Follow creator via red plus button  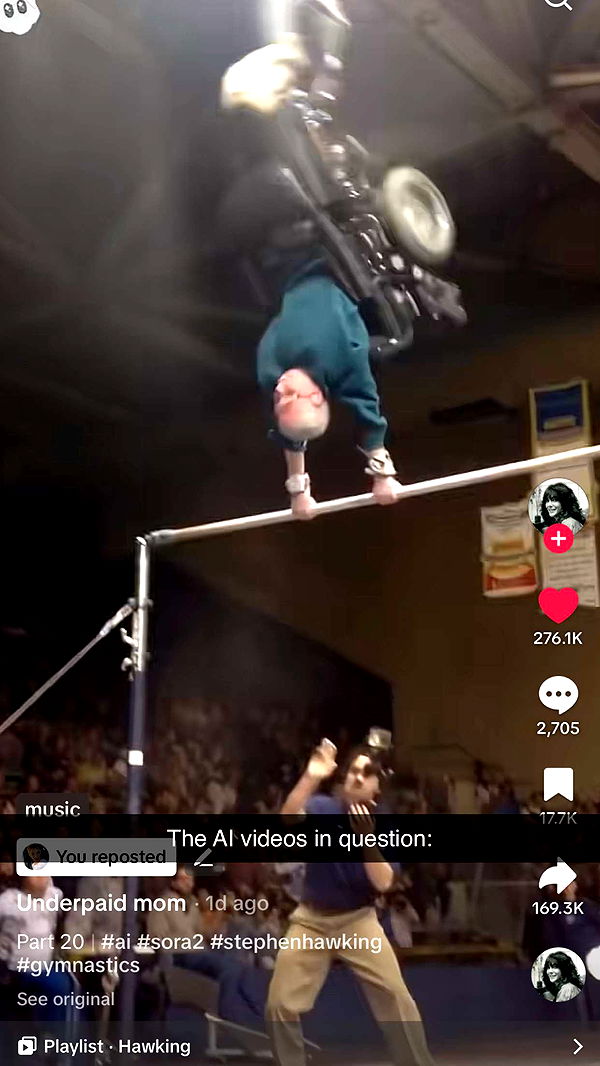pos(558,539)
